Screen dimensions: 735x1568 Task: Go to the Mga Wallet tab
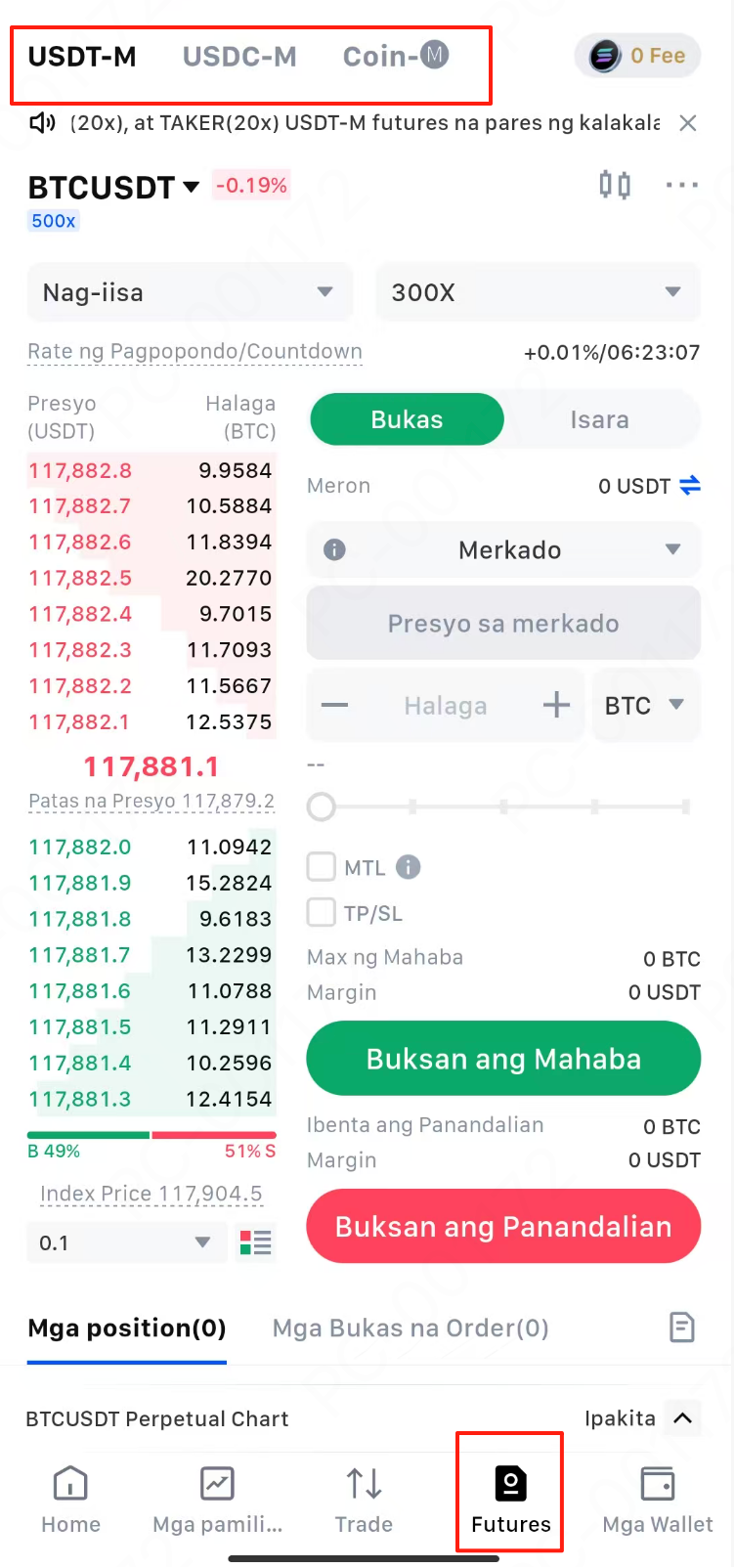point(657,1500)
